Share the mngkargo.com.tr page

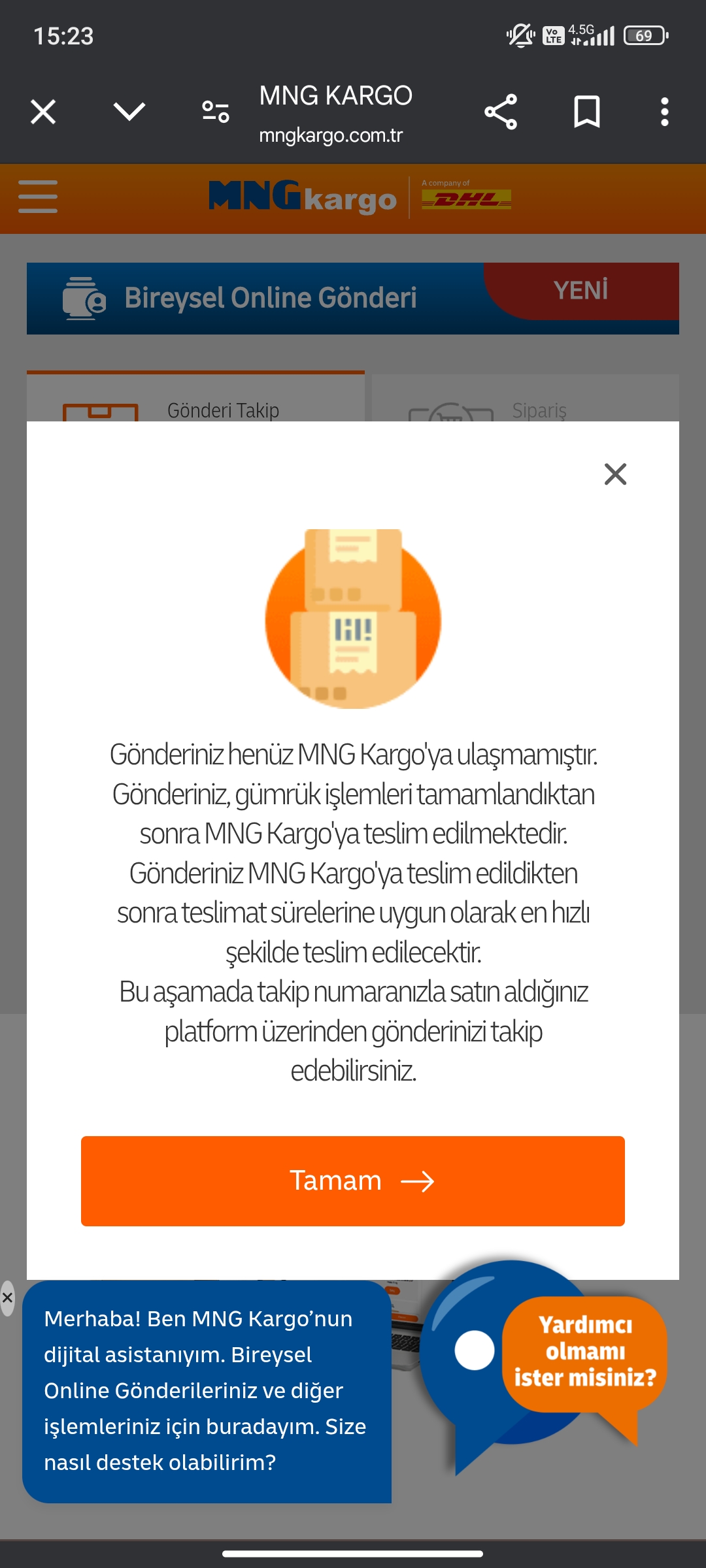tap(501, 112)
